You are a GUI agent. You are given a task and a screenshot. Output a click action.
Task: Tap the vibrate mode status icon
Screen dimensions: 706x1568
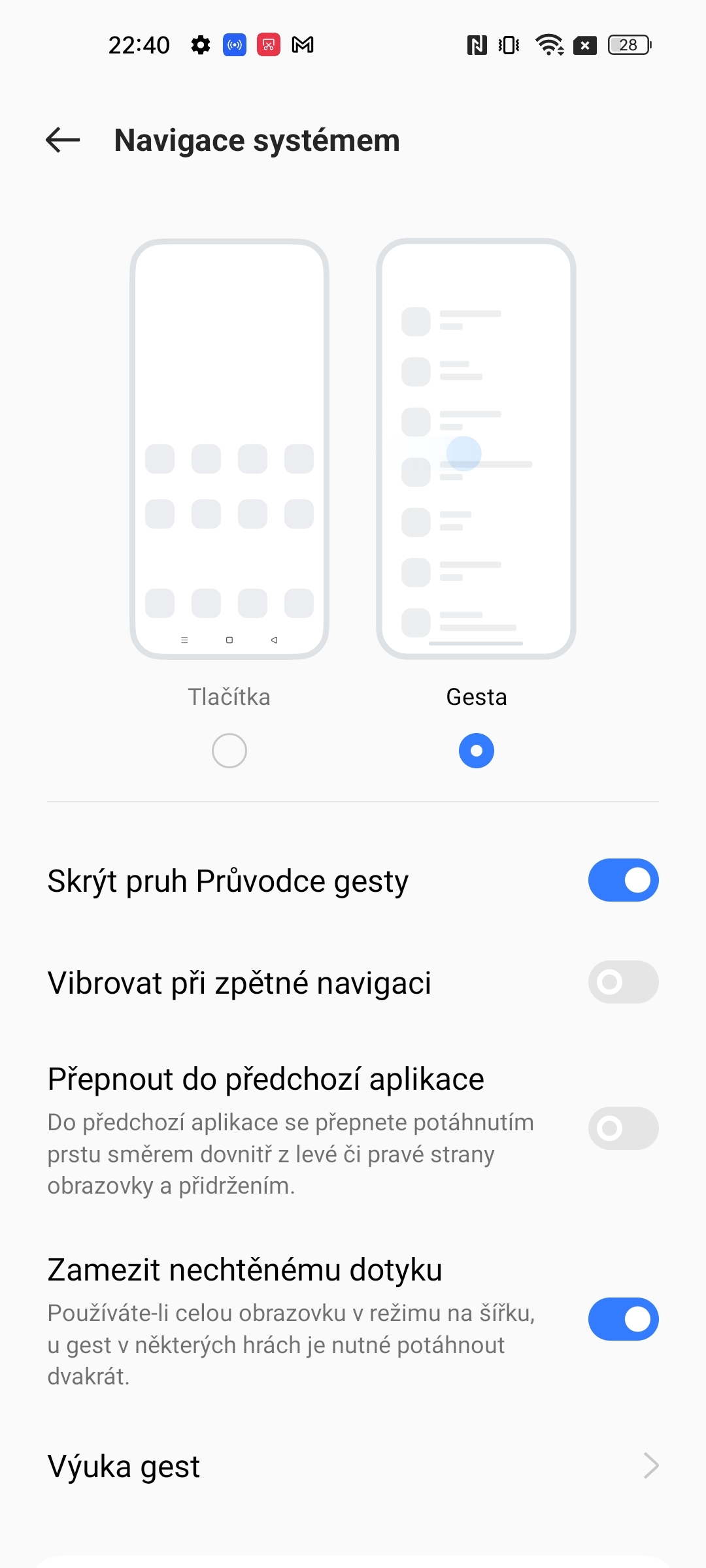click(x=507, y=44)
